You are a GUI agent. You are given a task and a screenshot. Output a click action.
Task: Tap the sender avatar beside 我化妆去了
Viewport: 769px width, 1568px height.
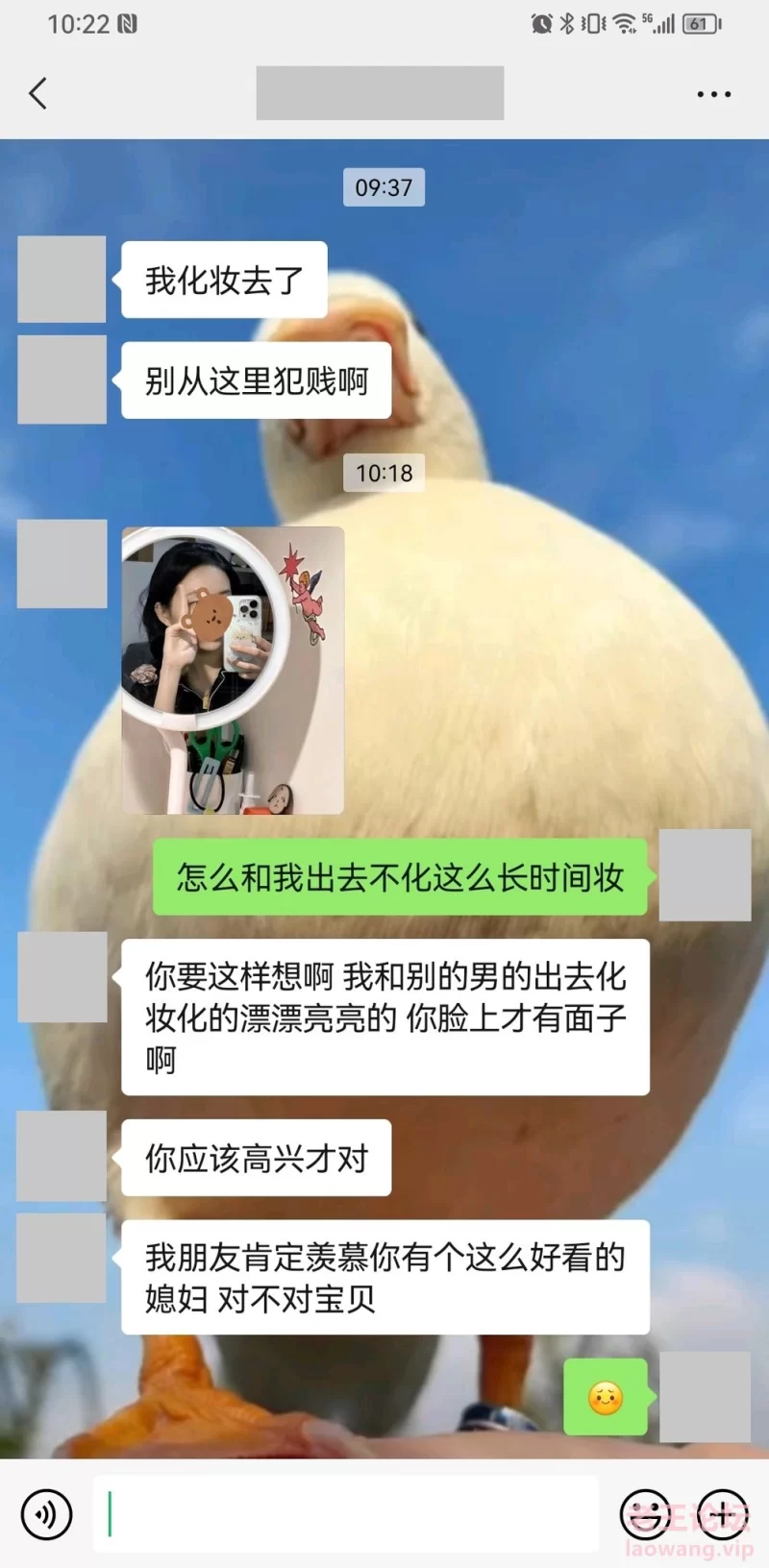[x=62, y=279]
